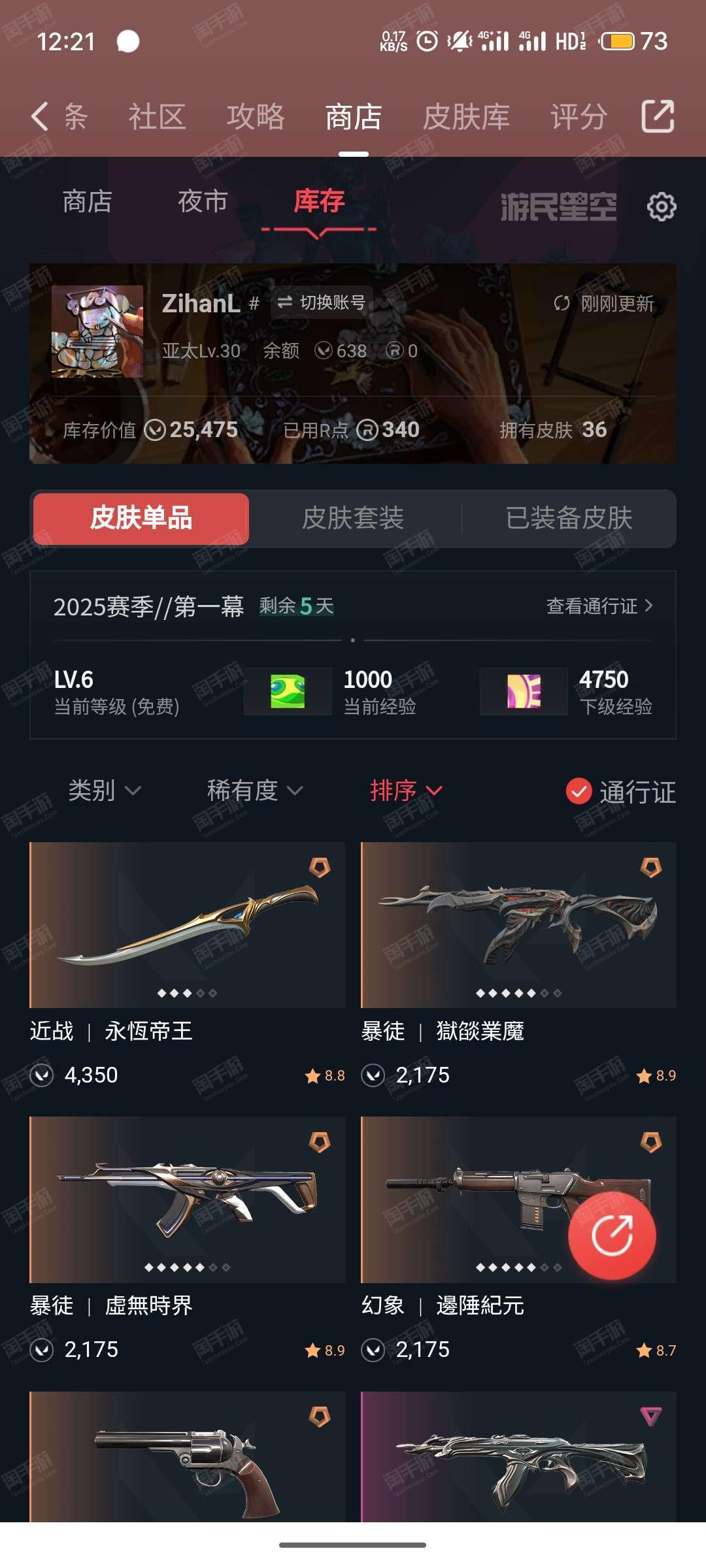Switch to the 皮肤套装 segment
This screenshot has height=1568, width=706.
(353, 519)
